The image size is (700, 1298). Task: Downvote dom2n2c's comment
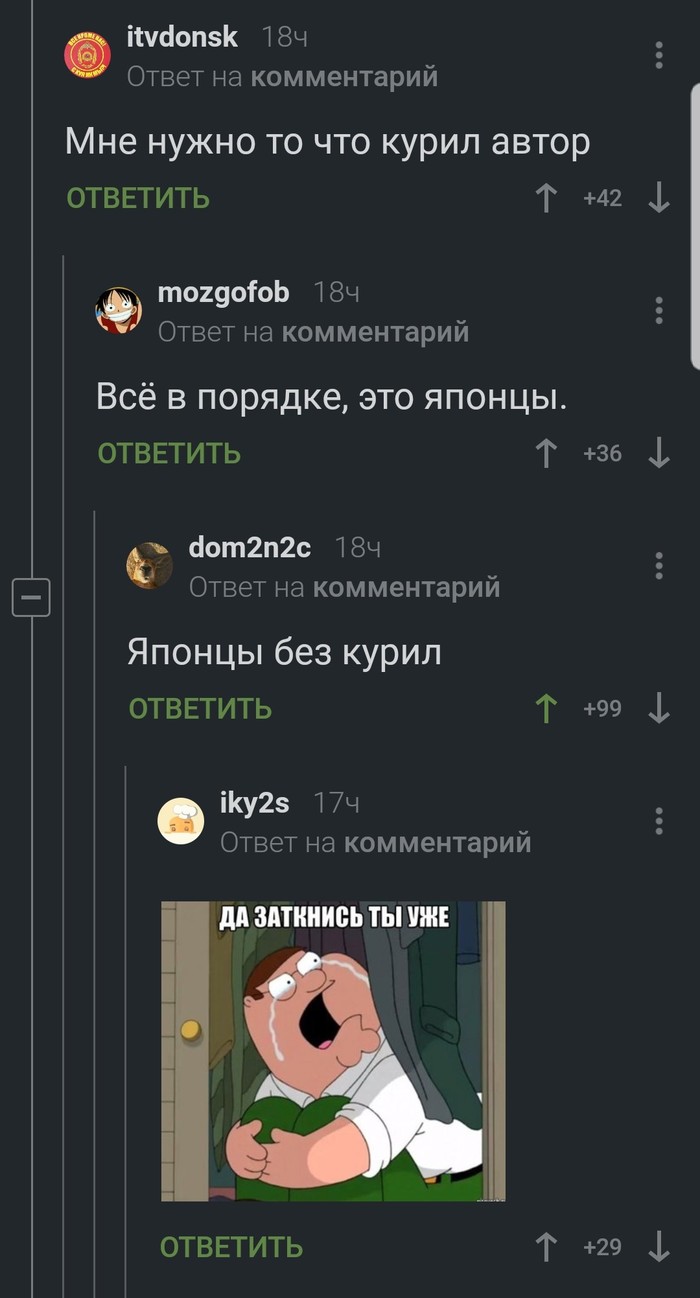658,708
